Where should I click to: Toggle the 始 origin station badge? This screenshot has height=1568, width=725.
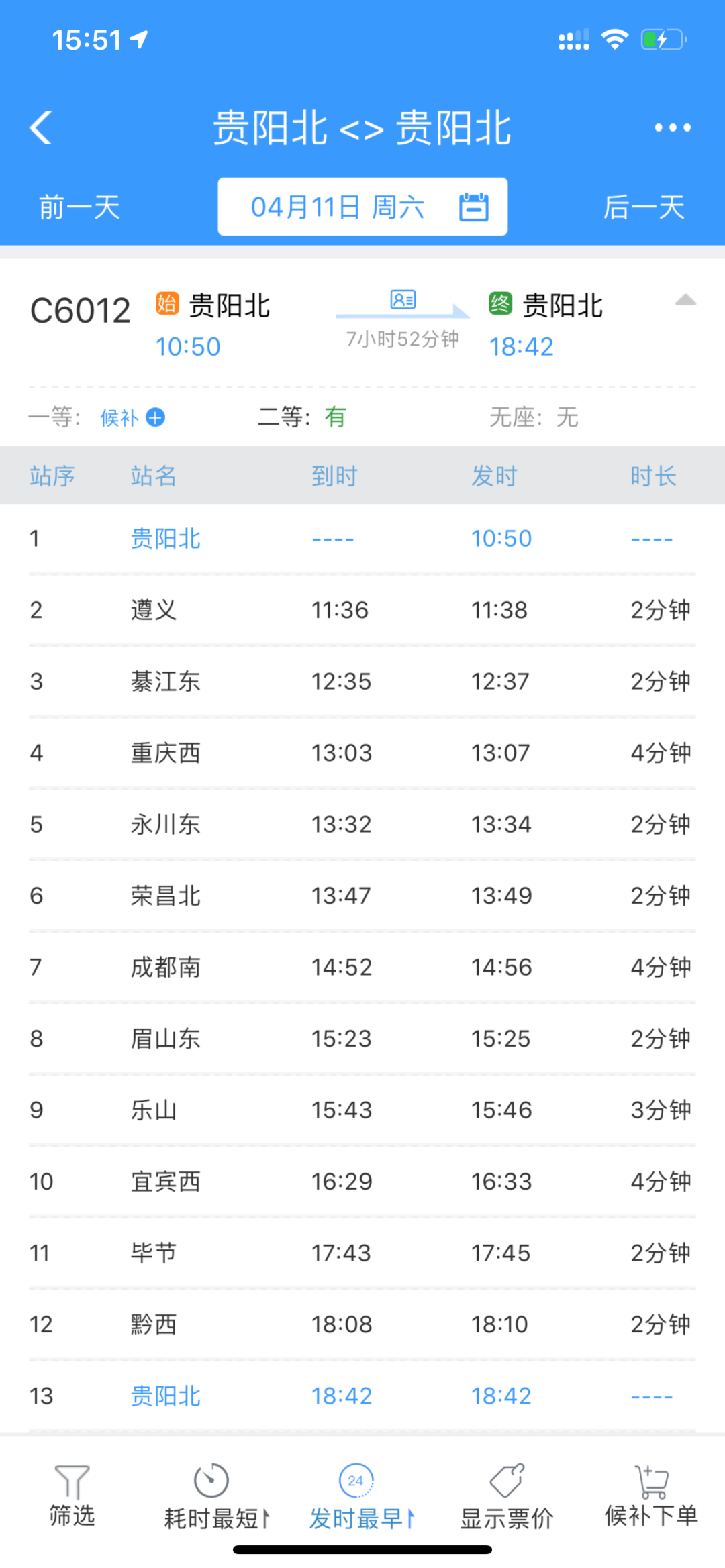pyautogui.click(x=167, y=303)
